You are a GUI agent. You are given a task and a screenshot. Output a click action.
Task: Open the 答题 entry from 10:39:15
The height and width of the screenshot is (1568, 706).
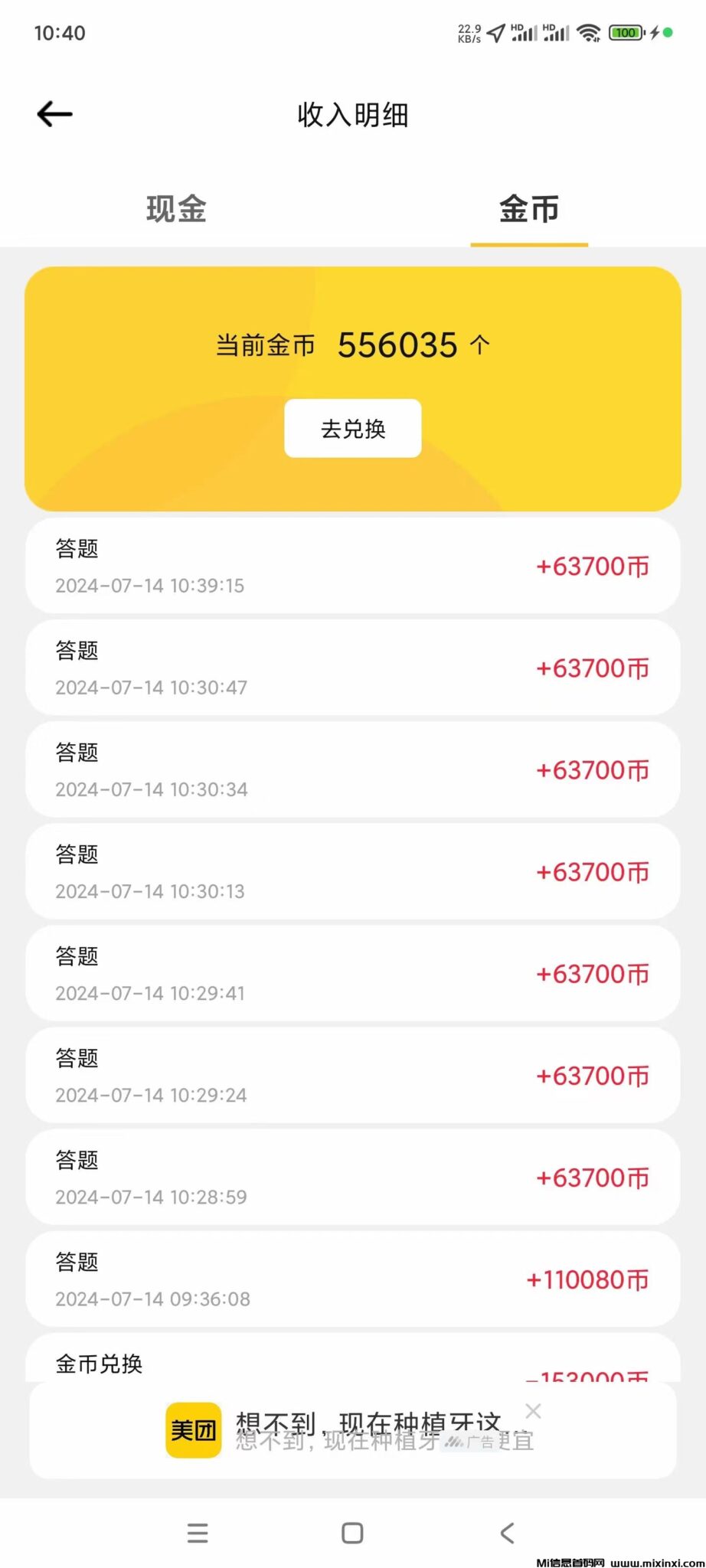pyautogui.click(x=351, y=565)
